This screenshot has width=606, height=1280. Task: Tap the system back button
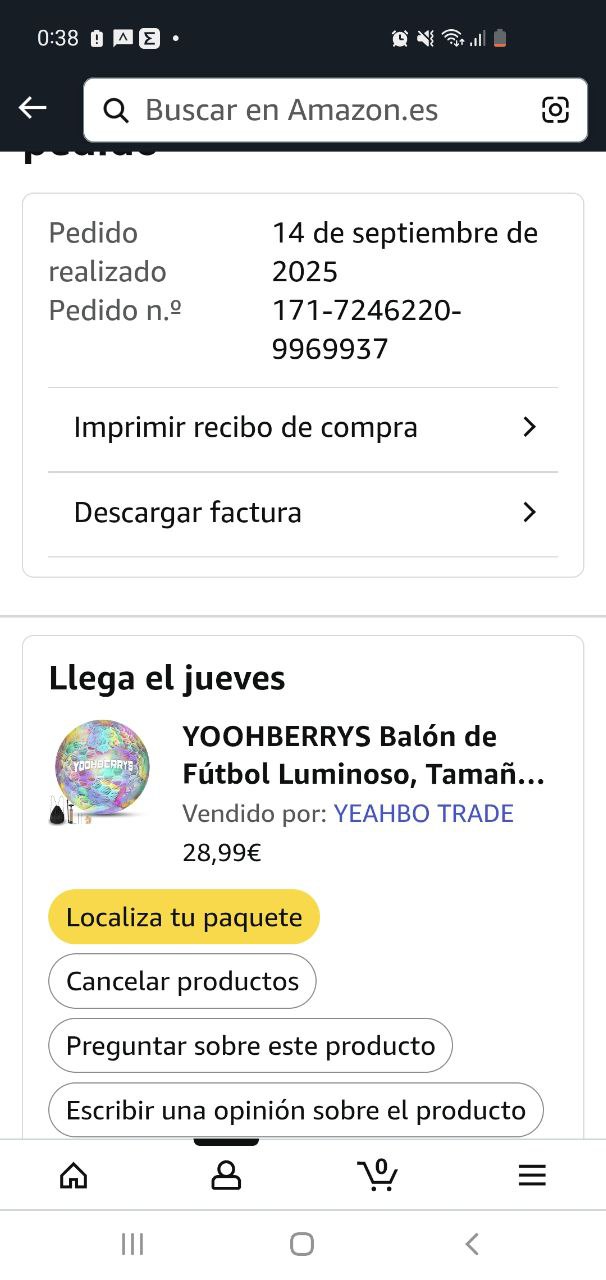[472, 1244]
